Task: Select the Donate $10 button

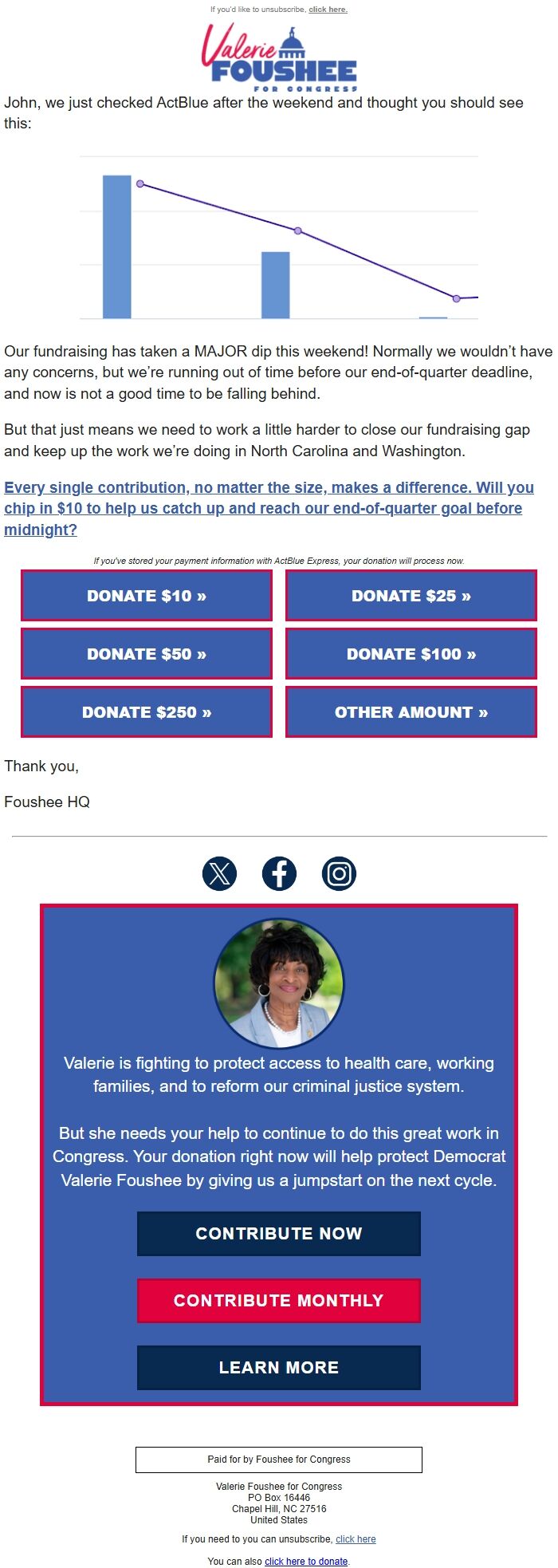Action: 147,596
